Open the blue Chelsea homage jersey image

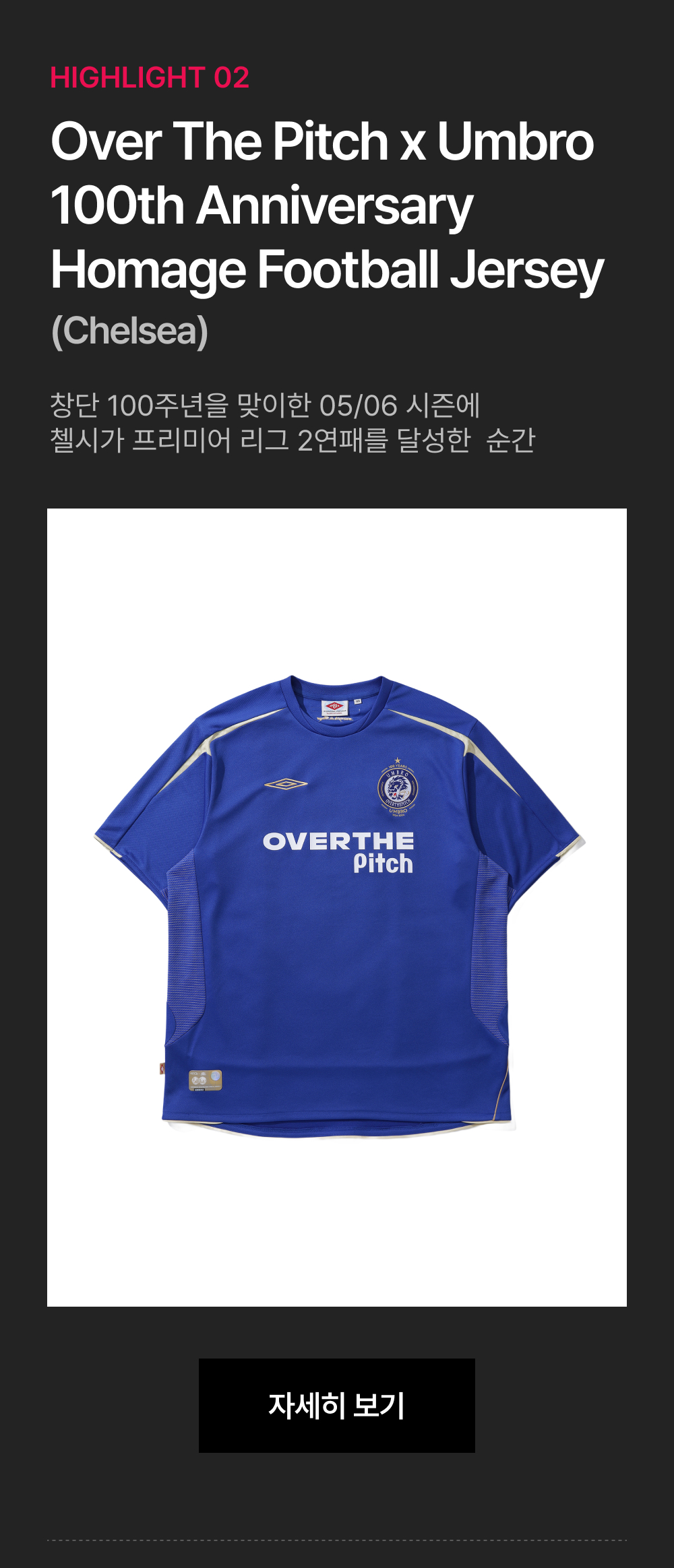(x=337, y=907)
